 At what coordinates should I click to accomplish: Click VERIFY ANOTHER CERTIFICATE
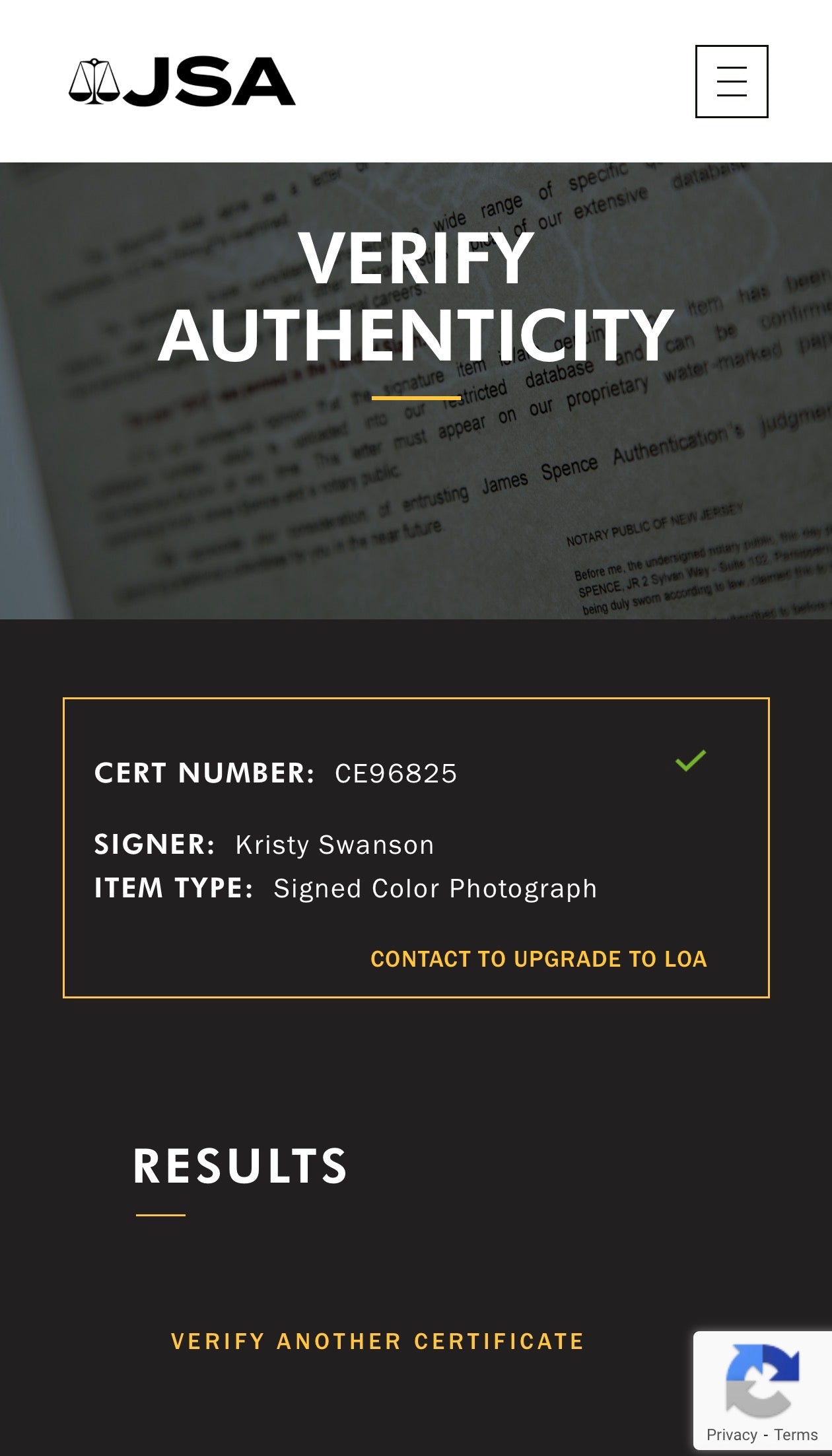[378, 1342]
